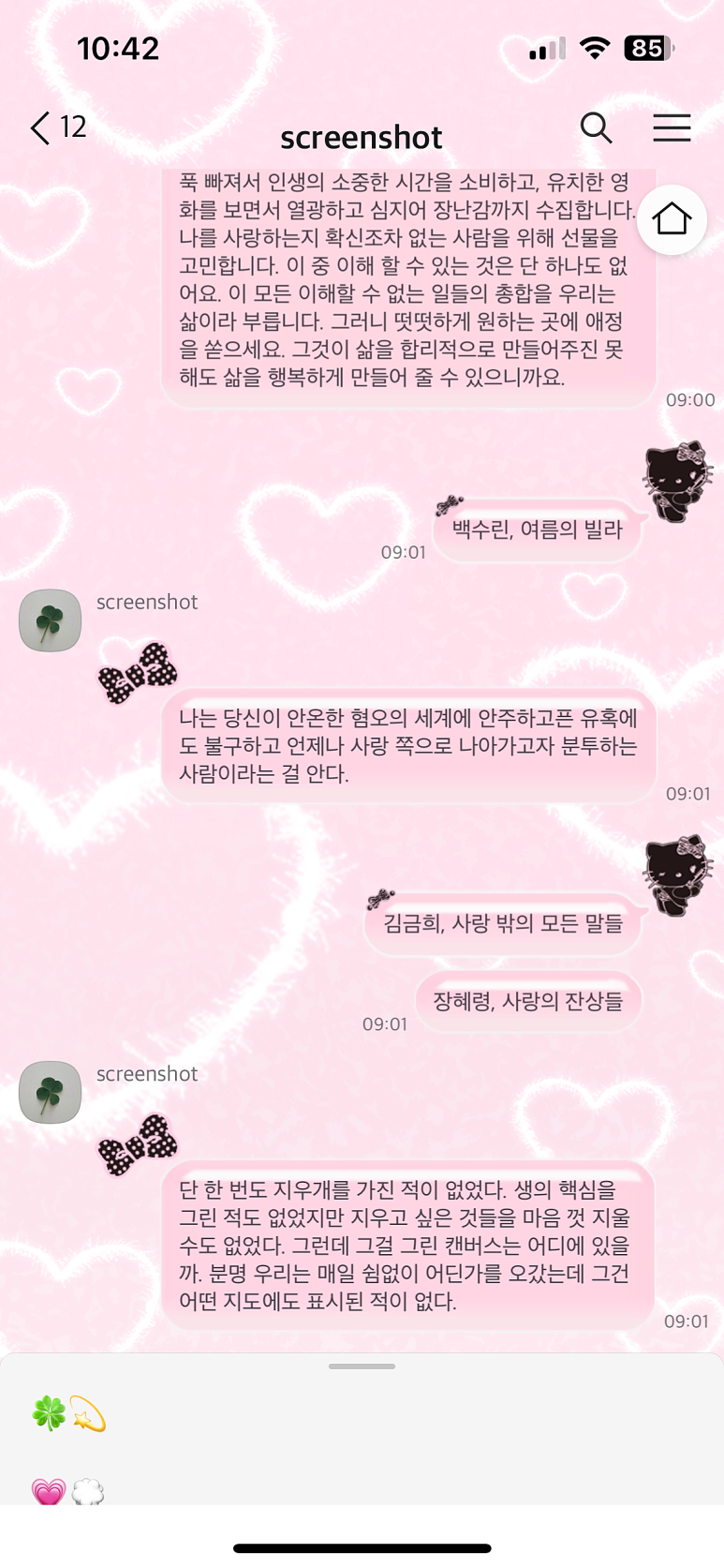Open the chat room hamburger menu
Image resolution: width=724 pixels, height=1568 pixels.
pos(672,127)
